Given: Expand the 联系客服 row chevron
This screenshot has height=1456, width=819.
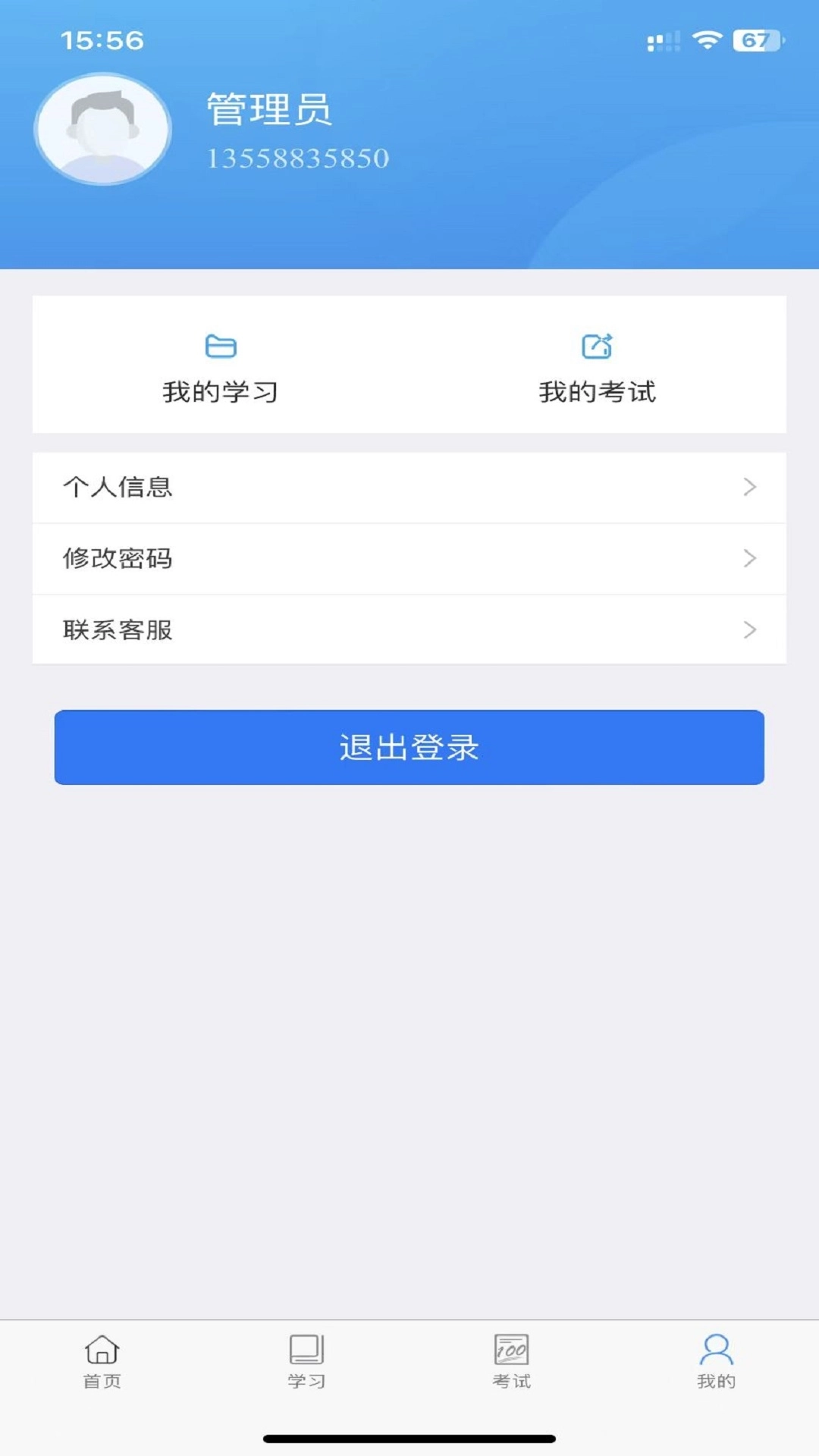Looking at the screenshot, I should [749, 629].
